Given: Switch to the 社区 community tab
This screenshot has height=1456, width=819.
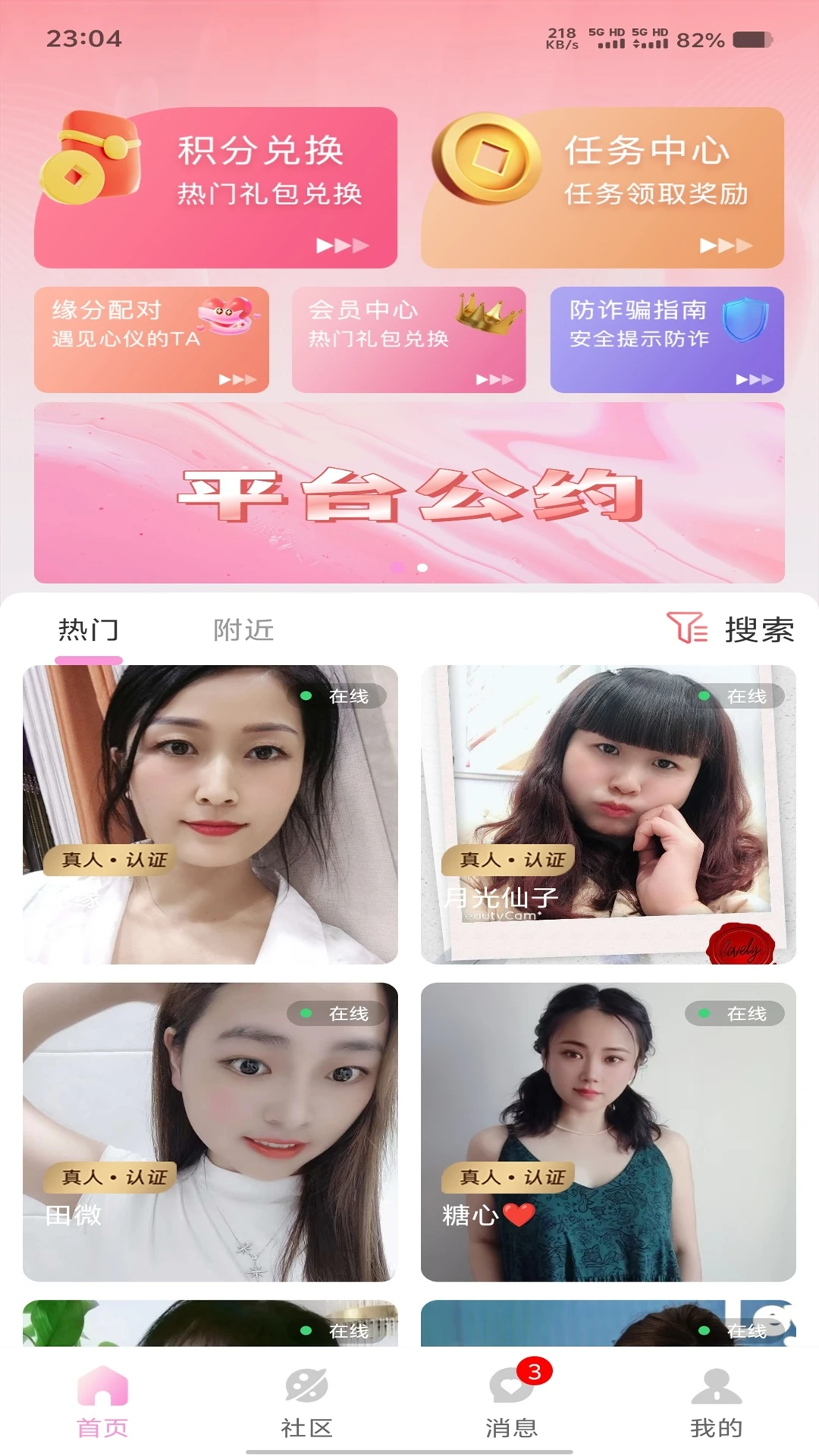Looking at the screenshot, I should [x=306, y=1401].
